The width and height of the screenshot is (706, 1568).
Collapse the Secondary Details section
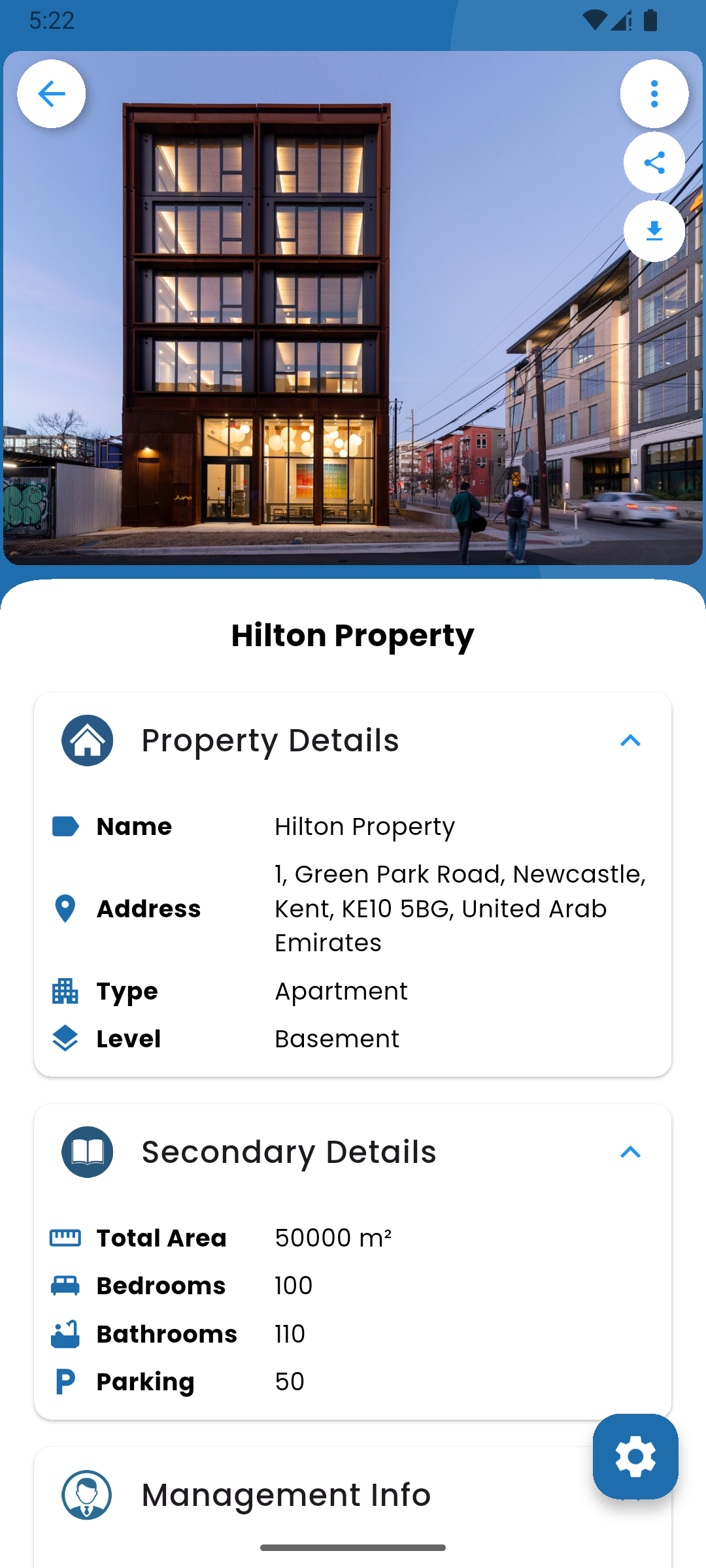click(x=631, y=1152)
